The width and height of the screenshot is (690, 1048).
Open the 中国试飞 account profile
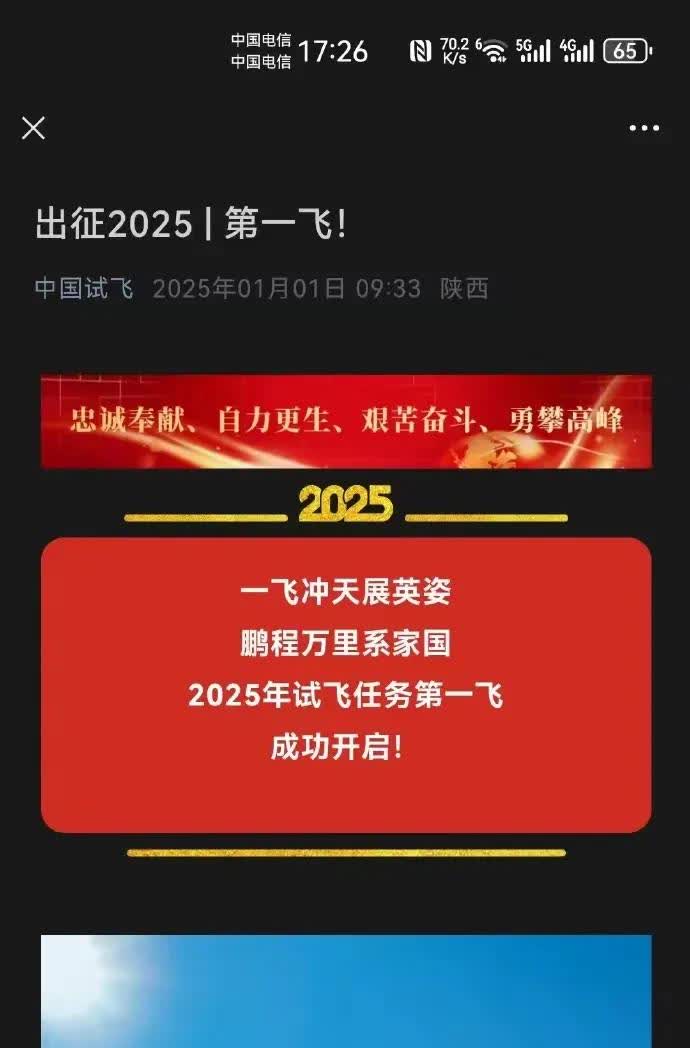pyautogui.click(x=84, y=289)
